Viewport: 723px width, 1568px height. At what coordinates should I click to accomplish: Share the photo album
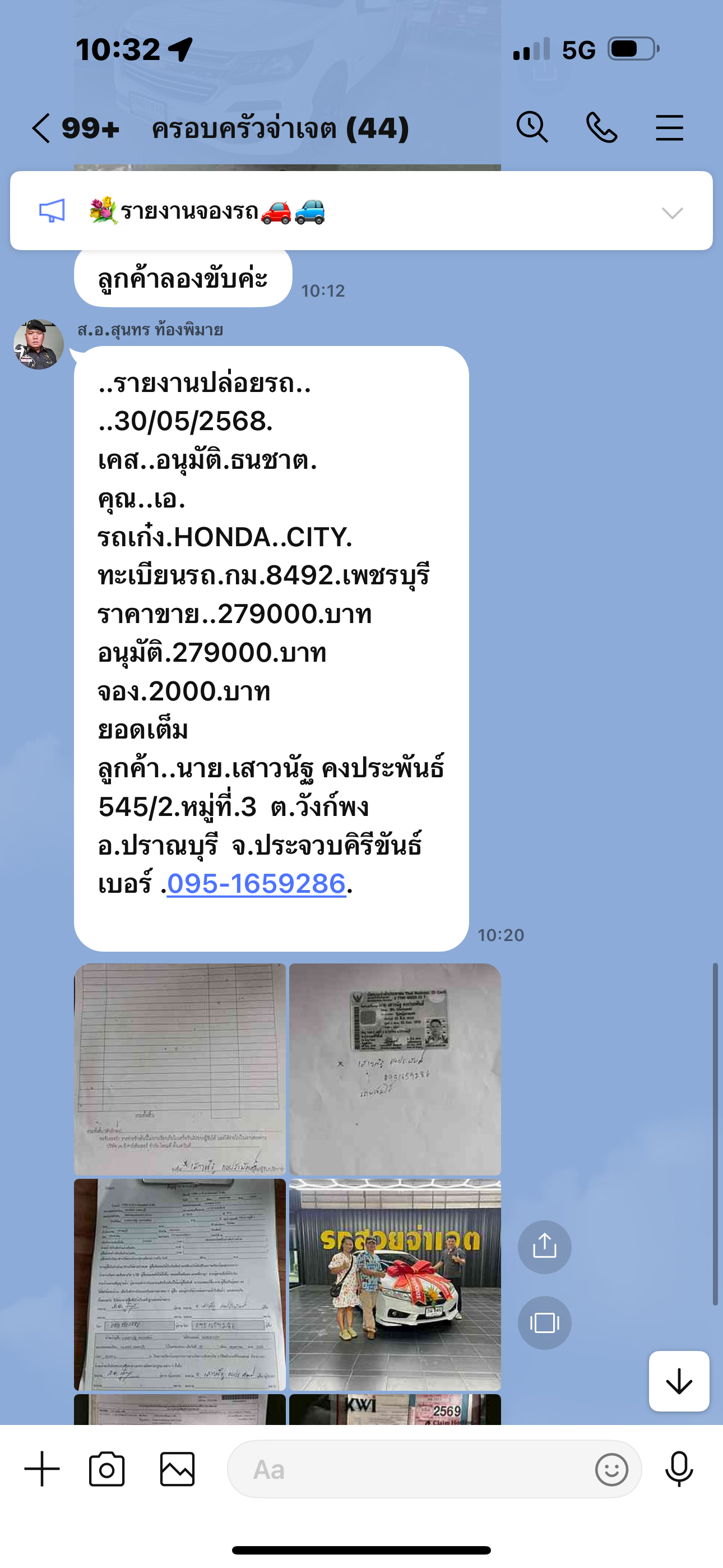545,1247
